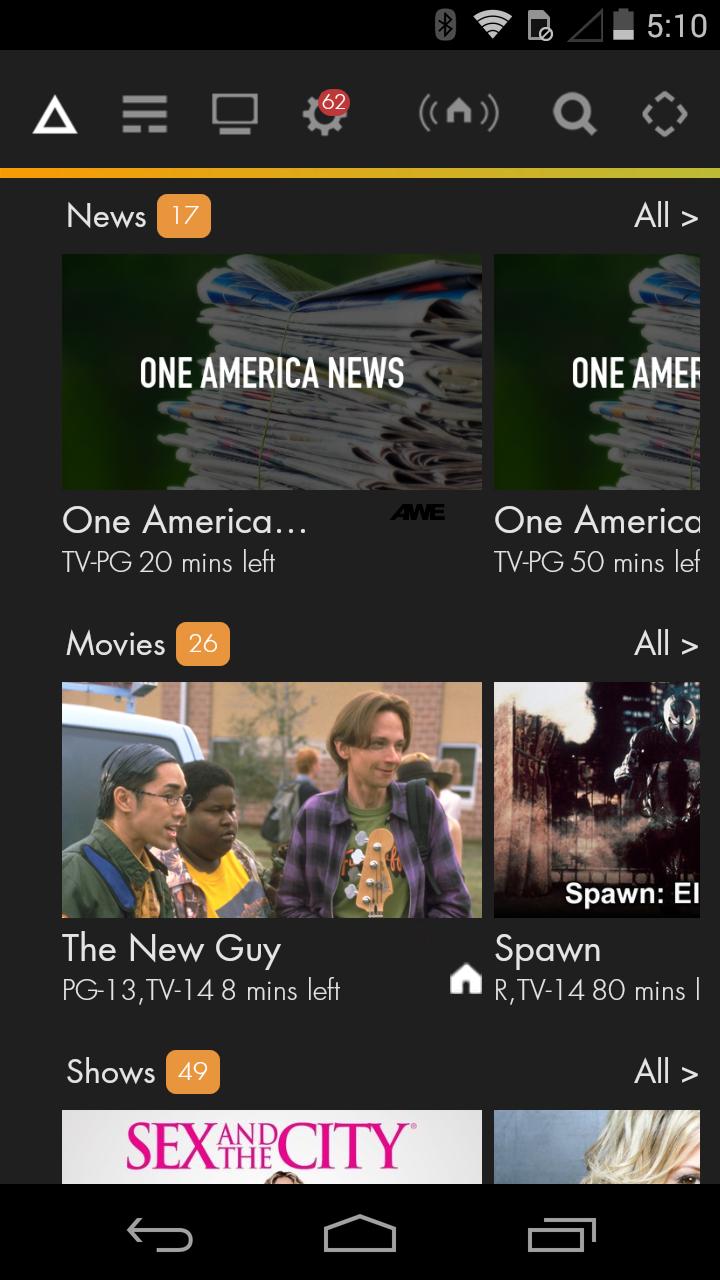Image resolution: width=720 pixels, height=1280 pixels.
Task: Open the triangle home logo icon
Action: [x=55, y=115]
